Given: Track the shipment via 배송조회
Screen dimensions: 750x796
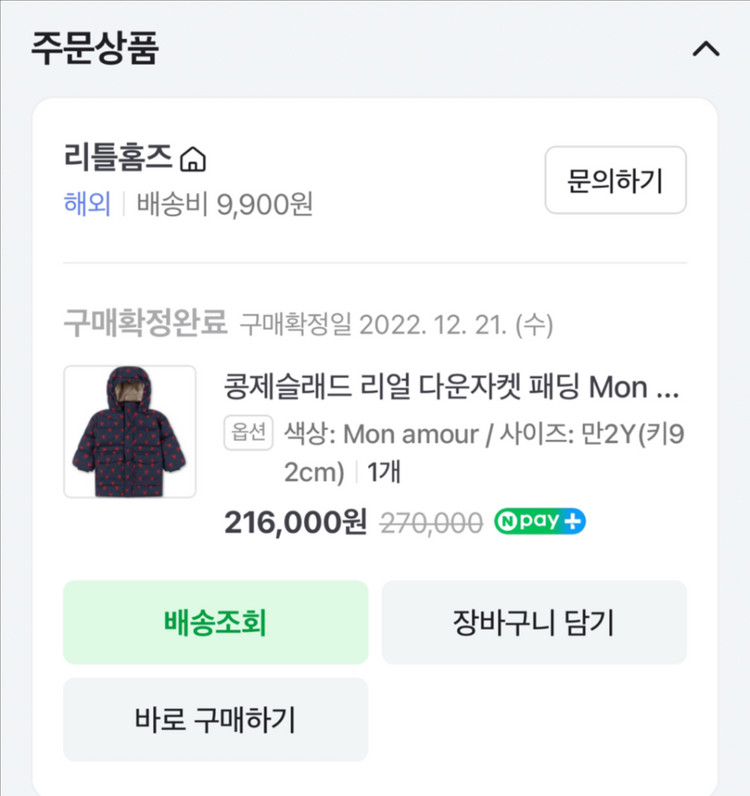Looking at the screenshot, I should point(216,622).
